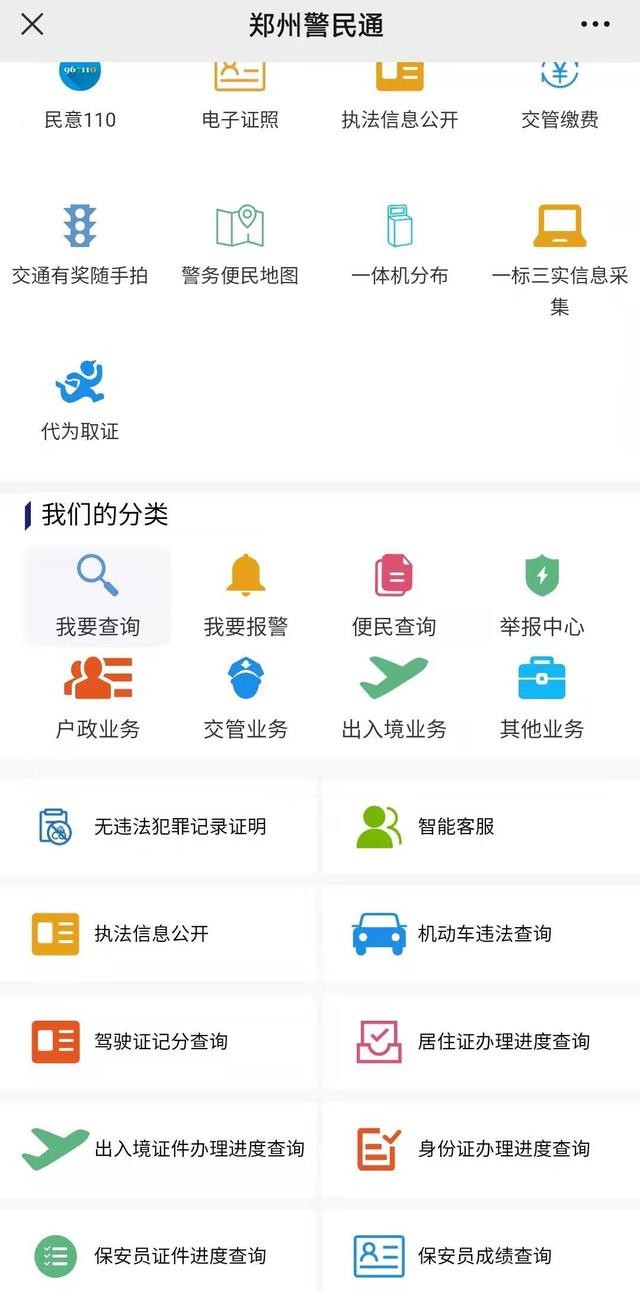
Task: Choose the 出入境业务 category
Action: point(394,698)
